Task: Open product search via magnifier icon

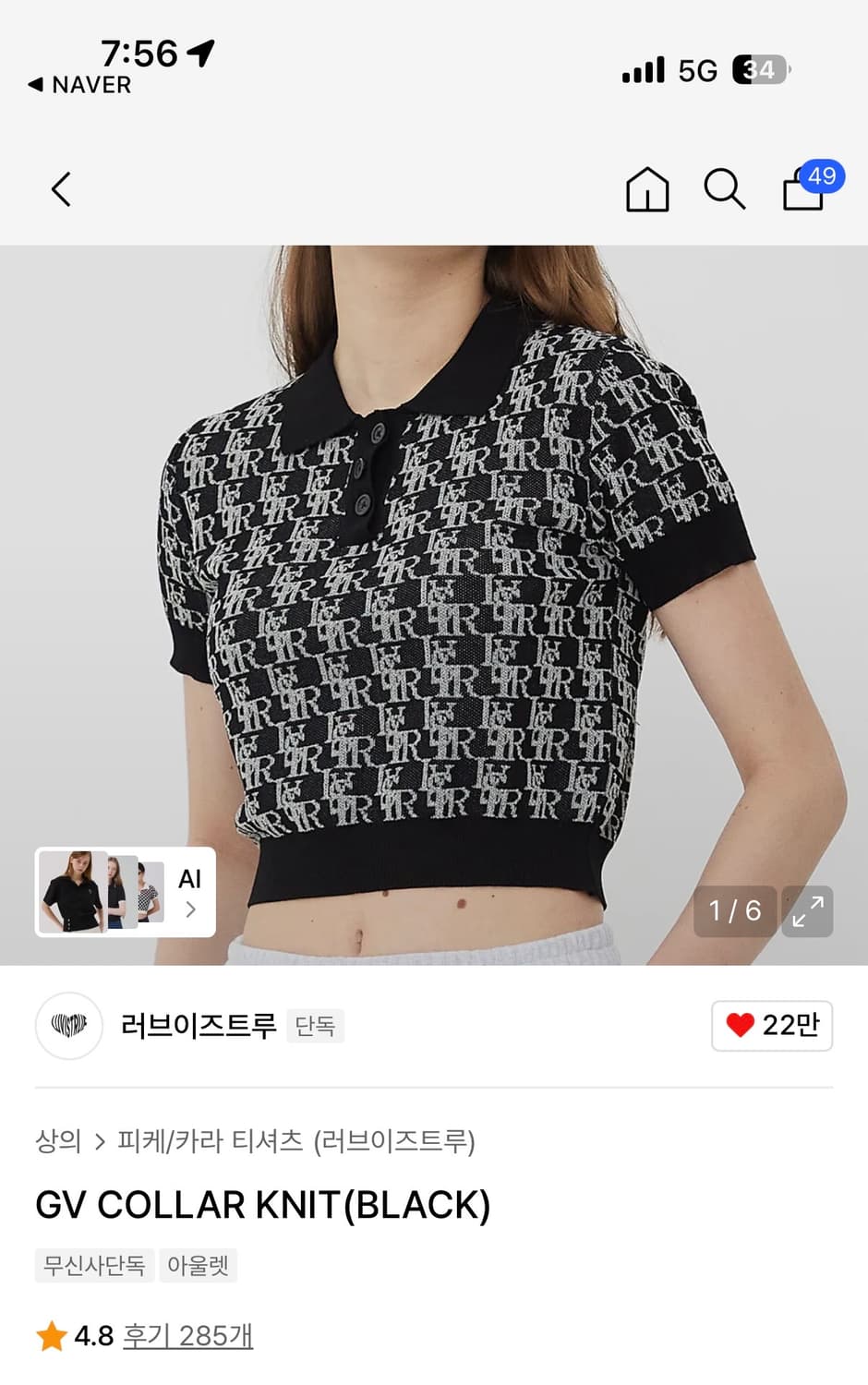Action: tap(726, 189)
